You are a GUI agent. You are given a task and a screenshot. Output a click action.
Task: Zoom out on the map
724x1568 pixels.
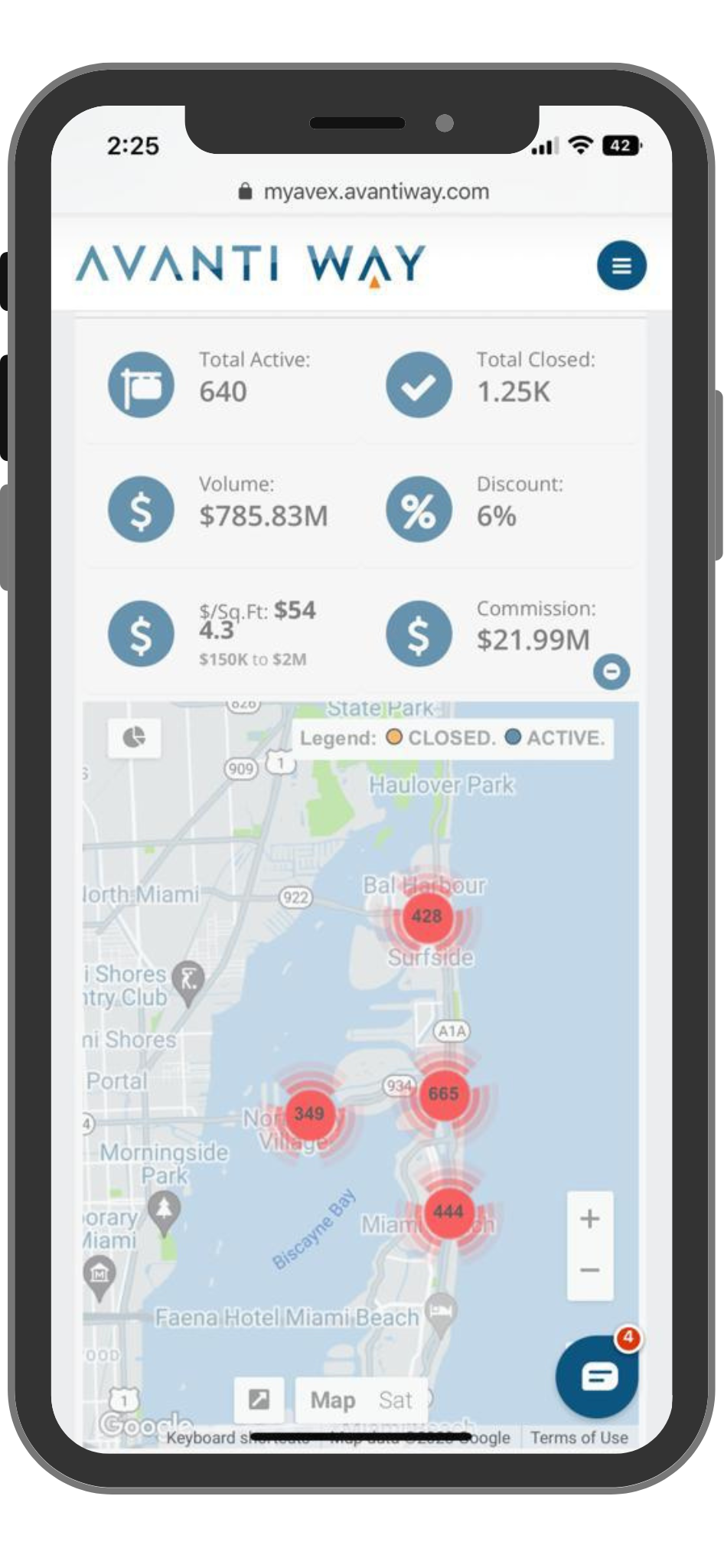coord(589,1270)
